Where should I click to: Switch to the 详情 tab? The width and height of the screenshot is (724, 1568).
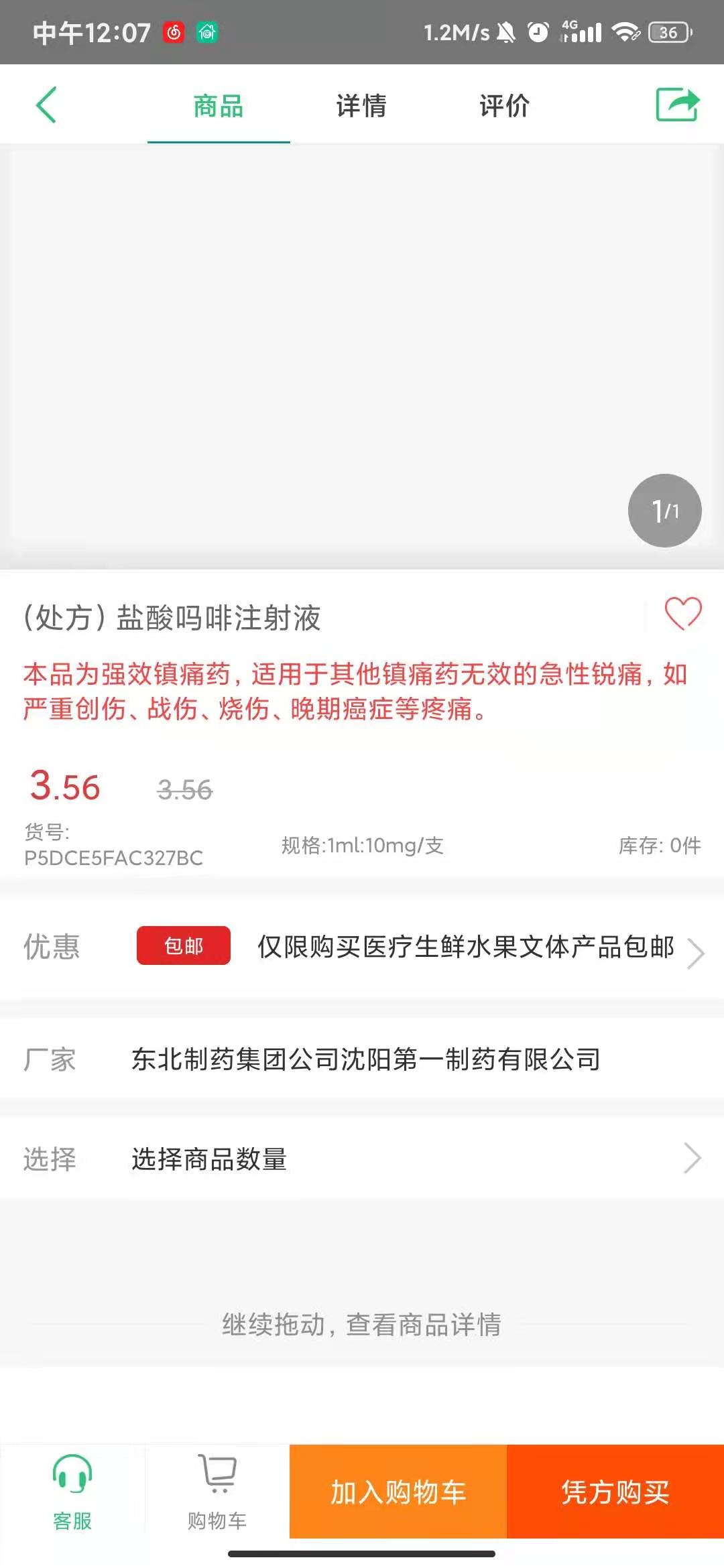point(361,106)
